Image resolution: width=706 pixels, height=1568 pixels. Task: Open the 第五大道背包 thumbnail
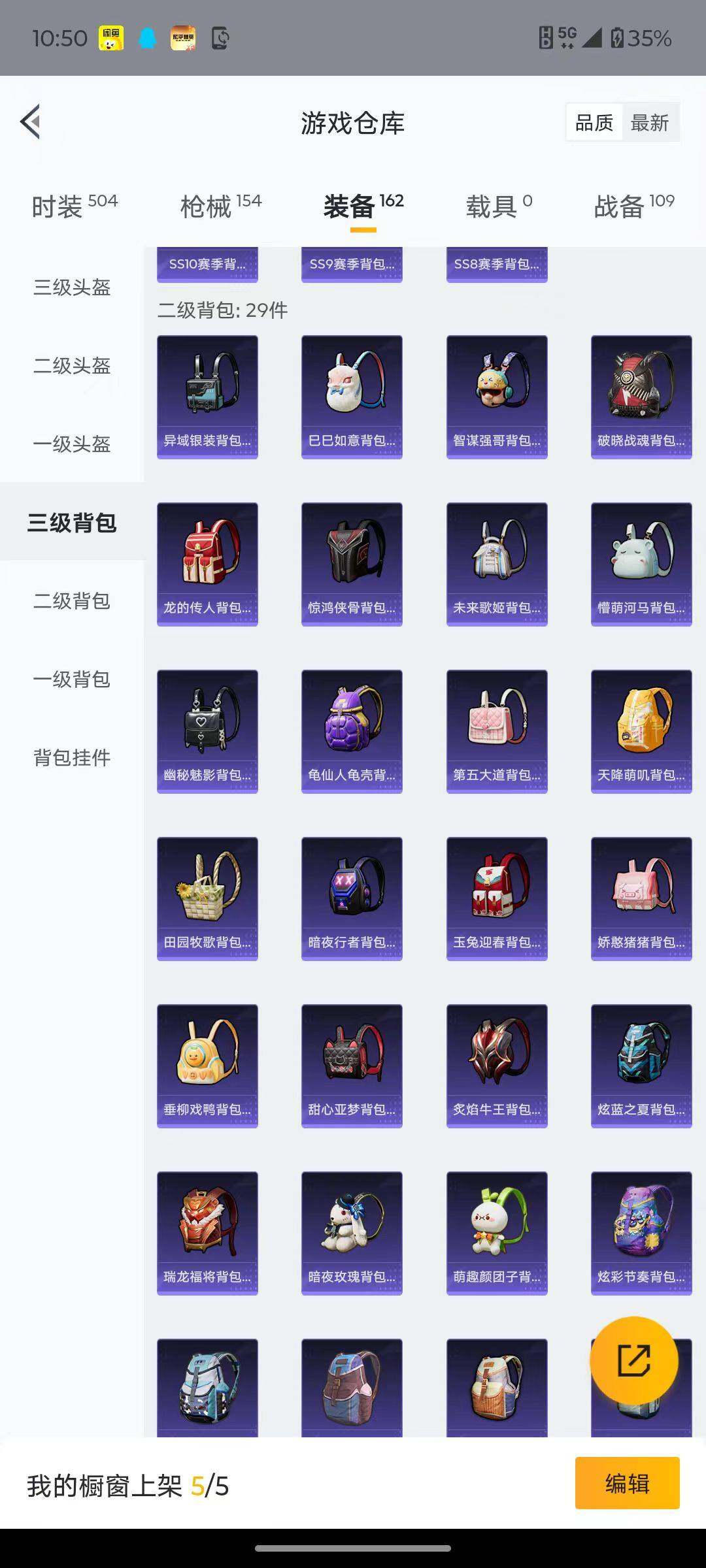(496, 730)
